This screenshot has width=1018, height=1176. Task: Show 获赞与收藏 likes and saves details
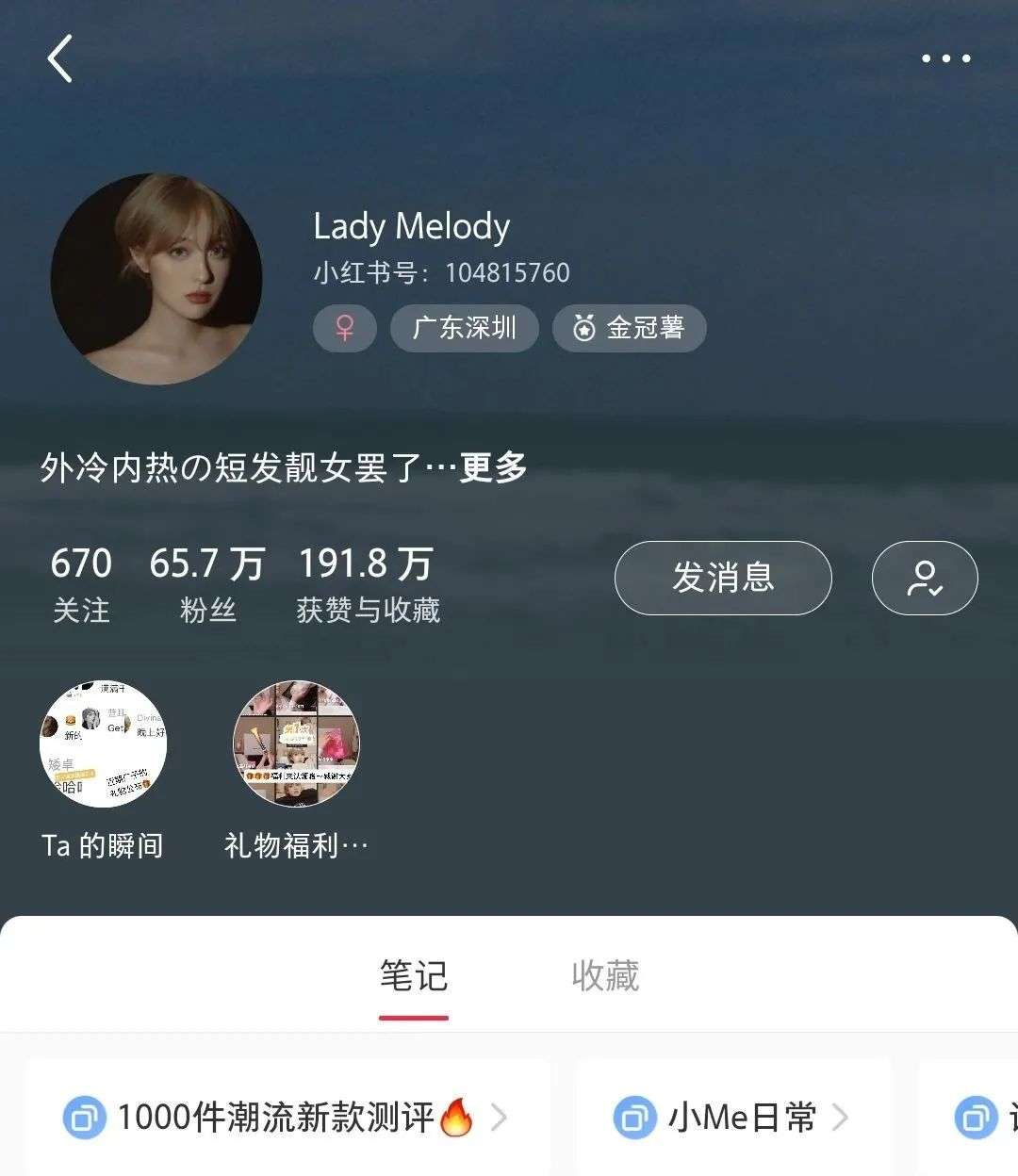coord(368,584)
